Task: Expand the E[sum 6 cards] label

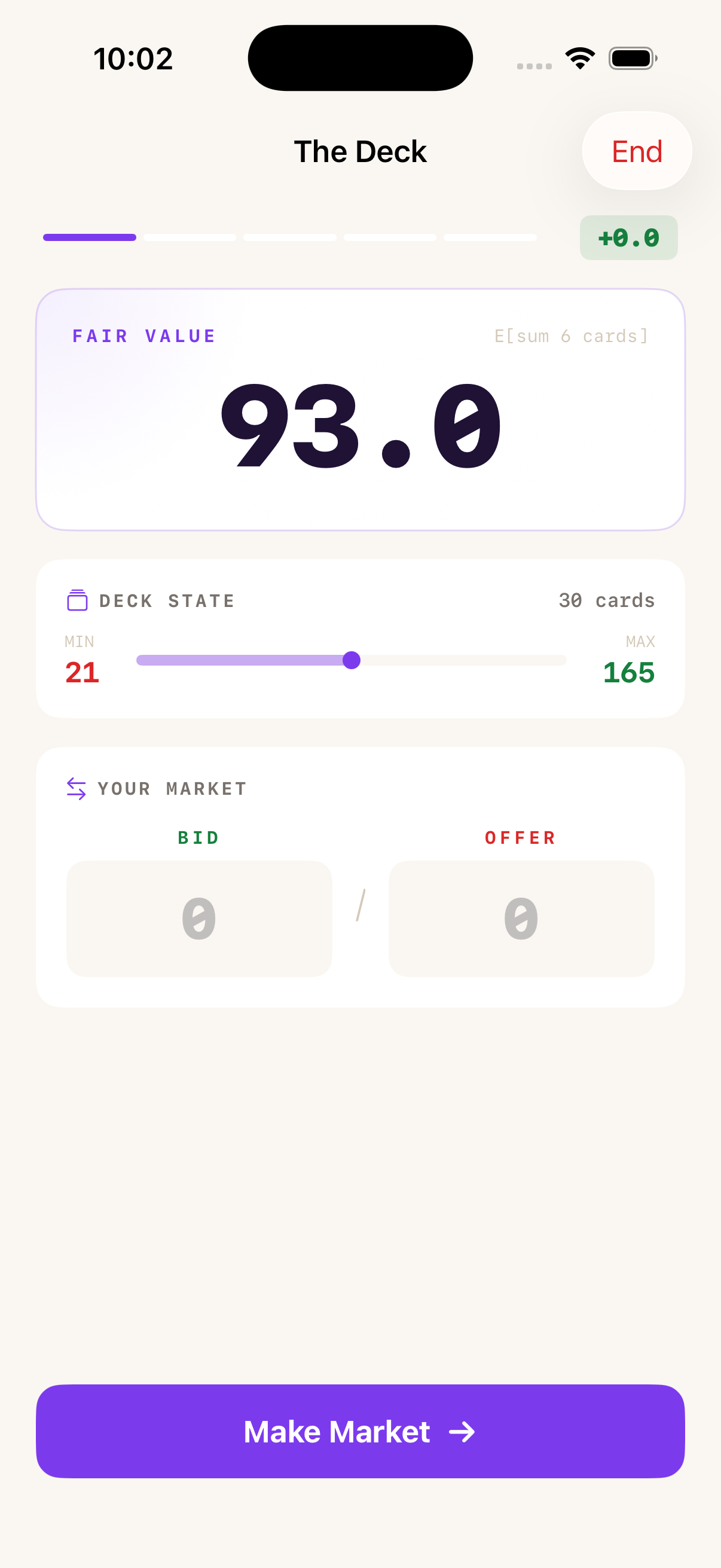Action: (x=571, y=335)
